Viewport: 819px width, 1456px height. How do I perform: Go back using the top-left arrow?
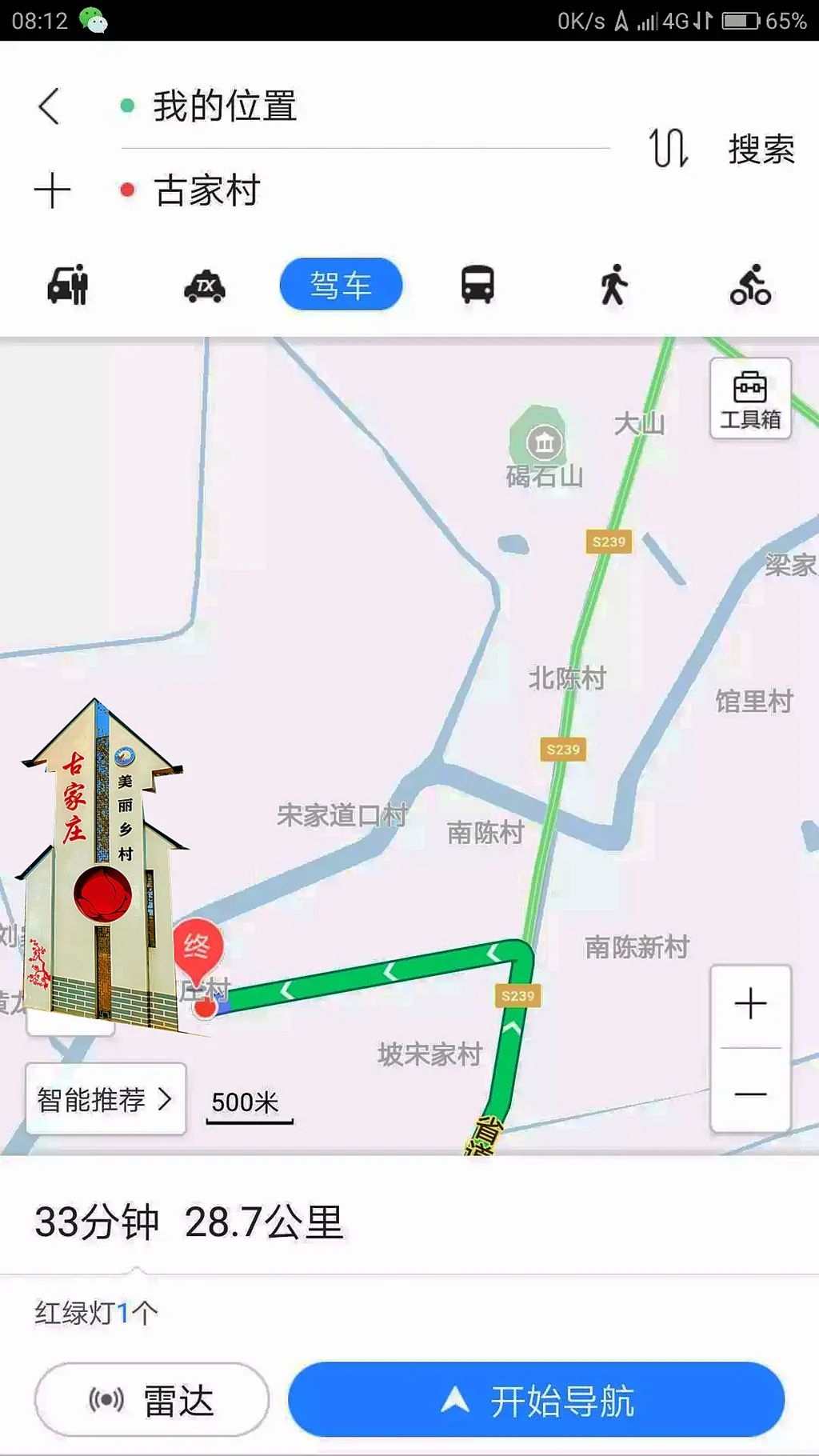[x=50, y=106]
